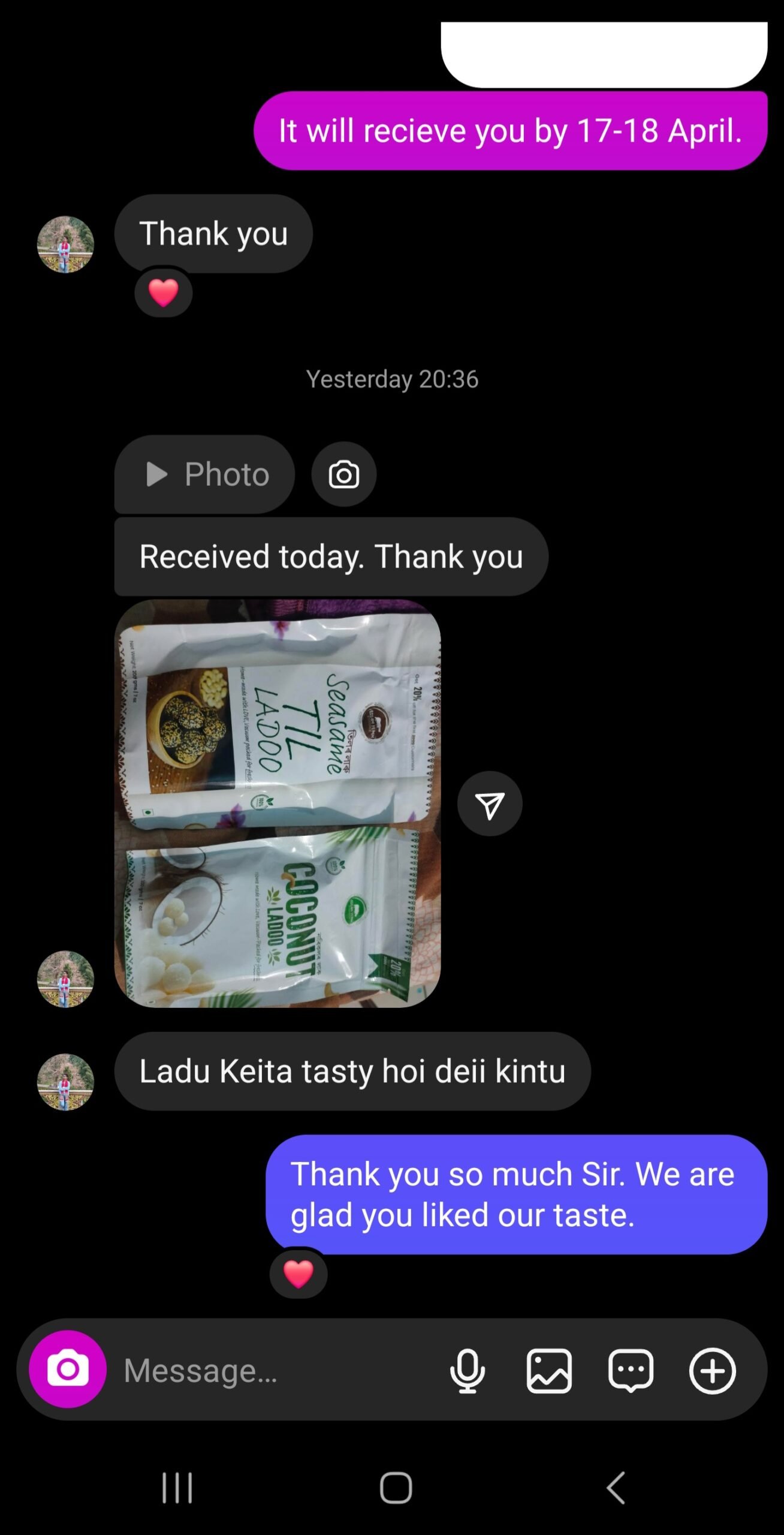Open the gallery picker icon
The image size is (784, 1535).
[549, 1370]
